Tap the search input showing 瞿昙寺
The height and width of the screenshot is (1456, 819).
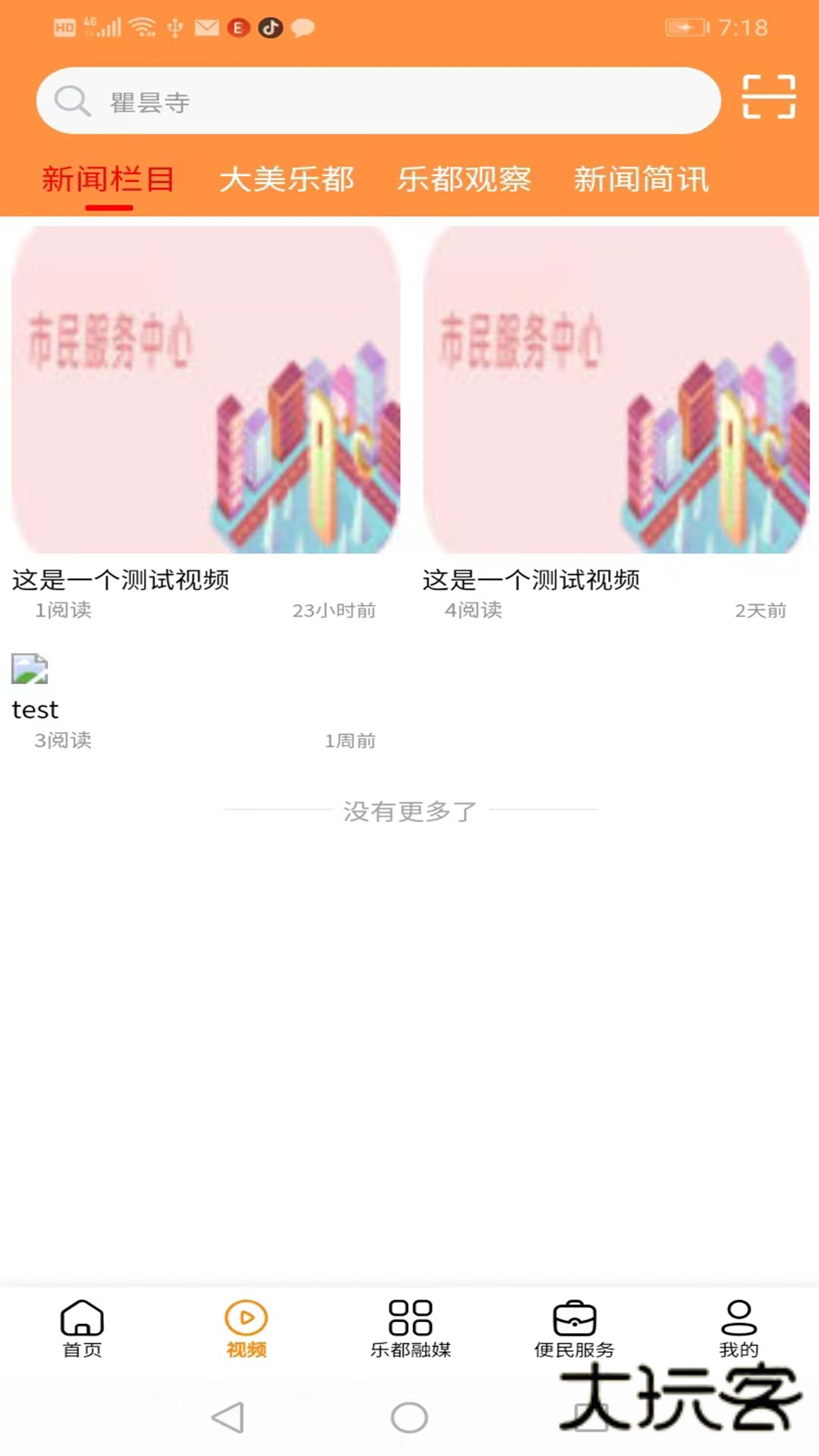[x=379, y=99]
